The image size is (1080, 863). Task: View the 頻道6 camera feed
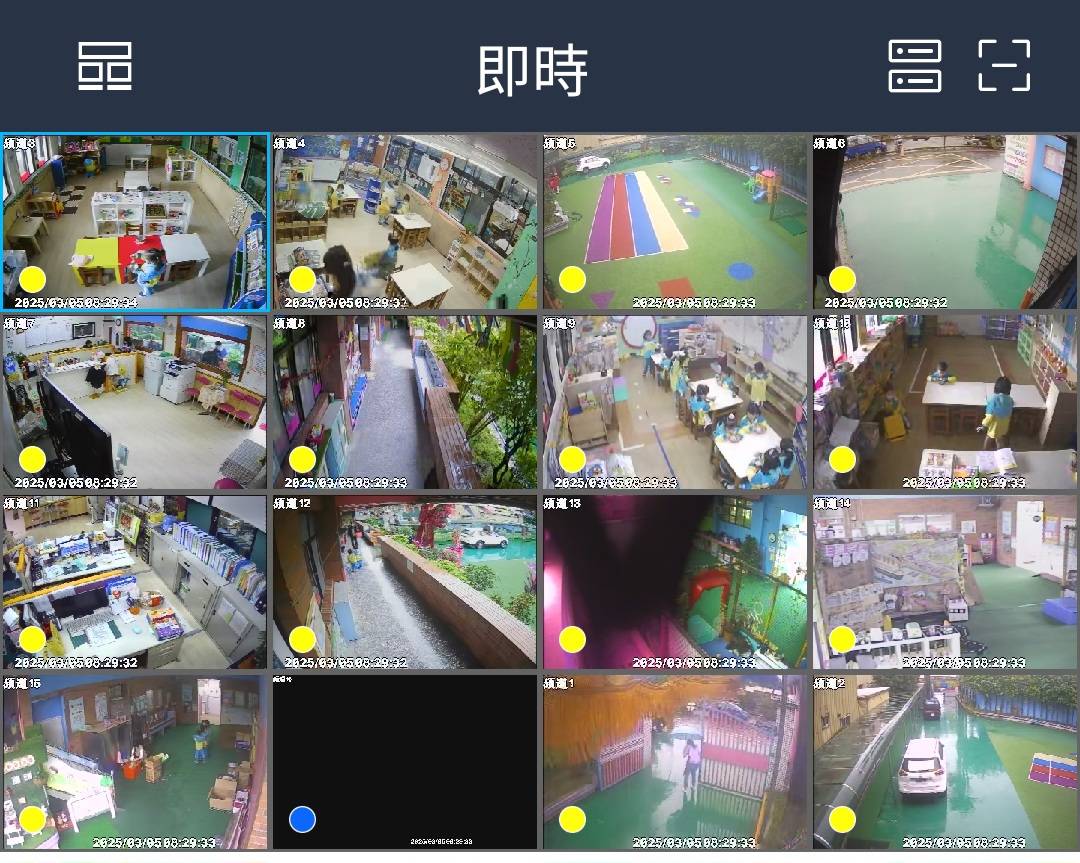pyautogui.click(x=945, y=222)
